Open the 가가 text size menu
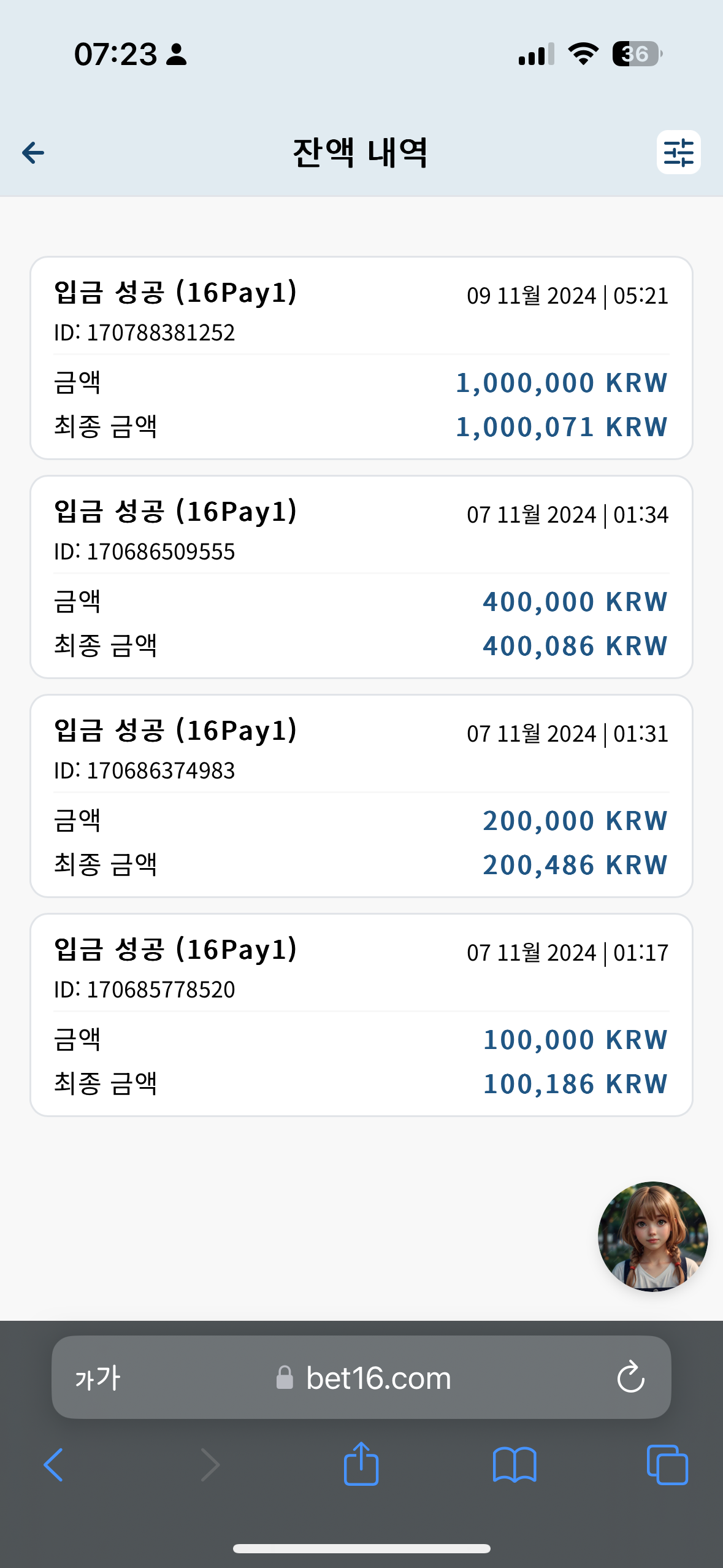 [98, 1378]
